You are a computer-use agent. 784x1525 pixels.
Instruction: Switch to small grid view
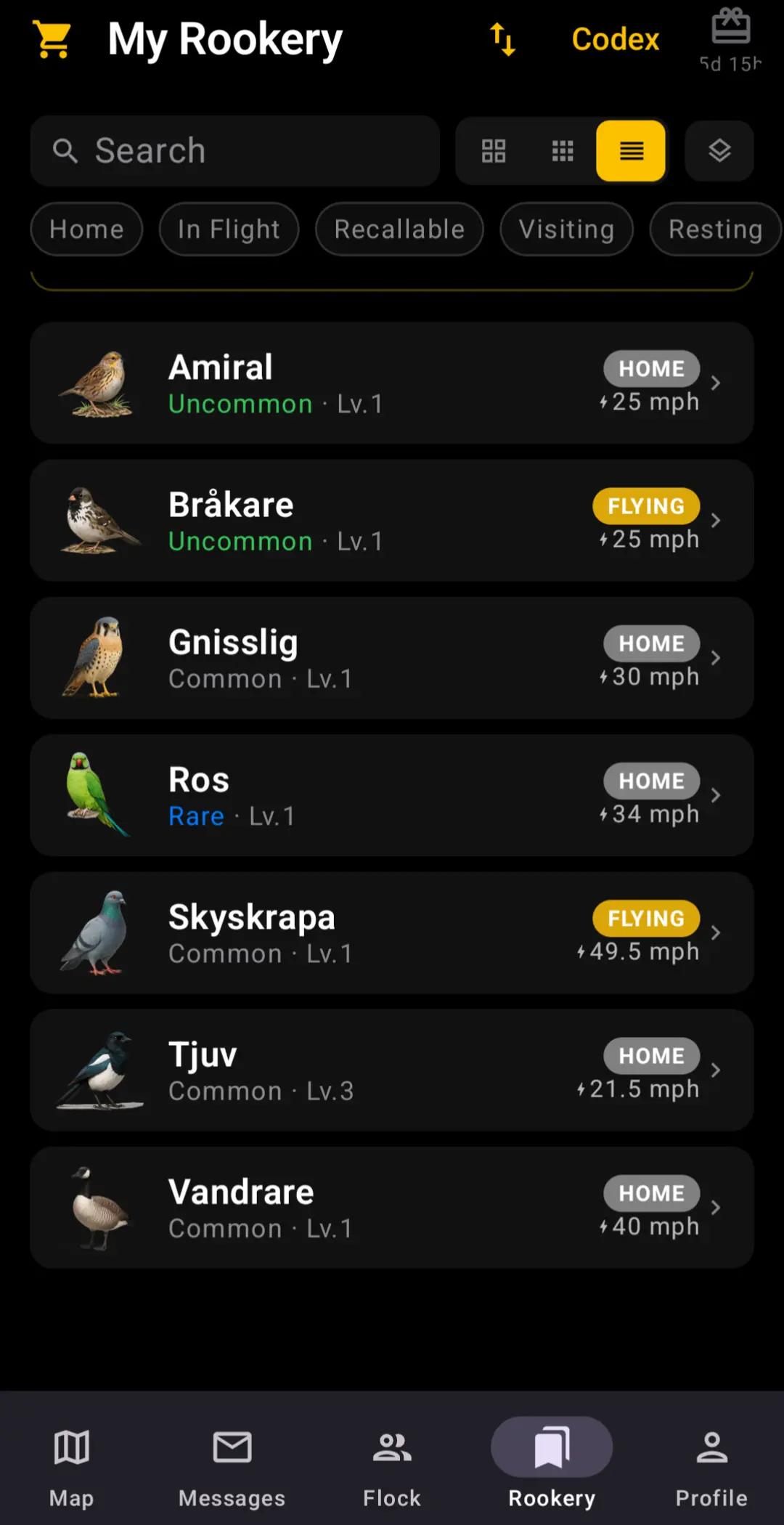tap(563, 151)
